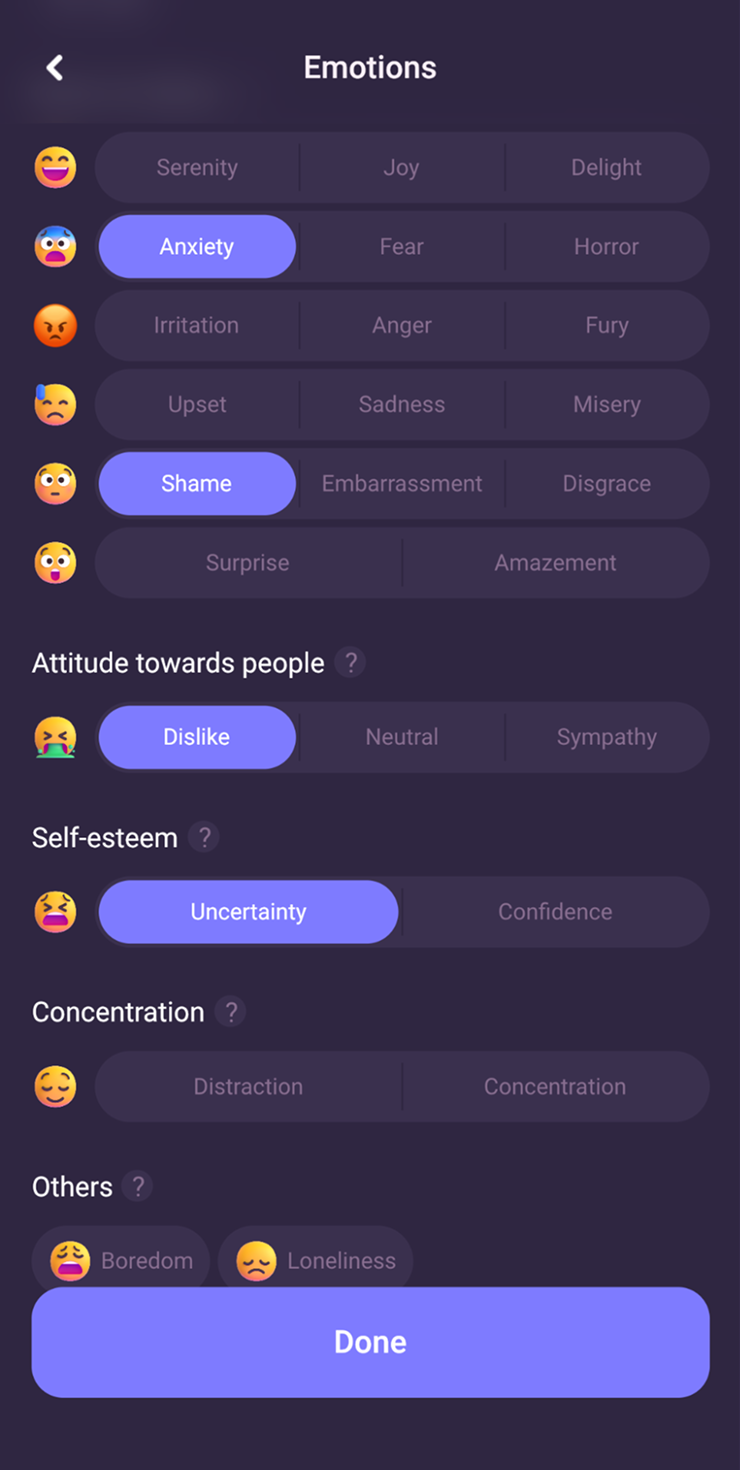
Task: Deselect the Anxiety option
Action: click(197, 246)
